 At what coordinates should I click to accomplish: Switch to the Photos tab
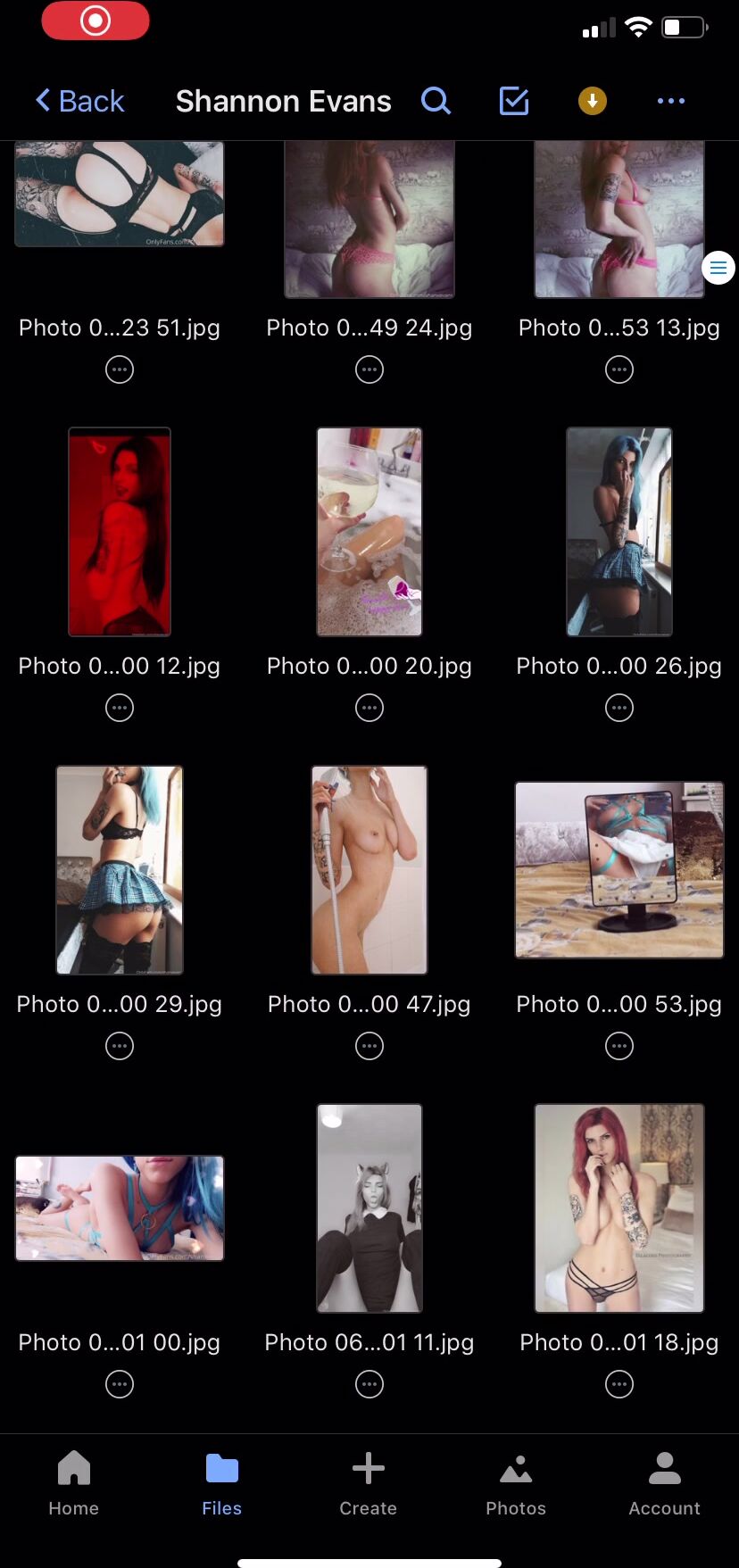(x=516, y=1483)
